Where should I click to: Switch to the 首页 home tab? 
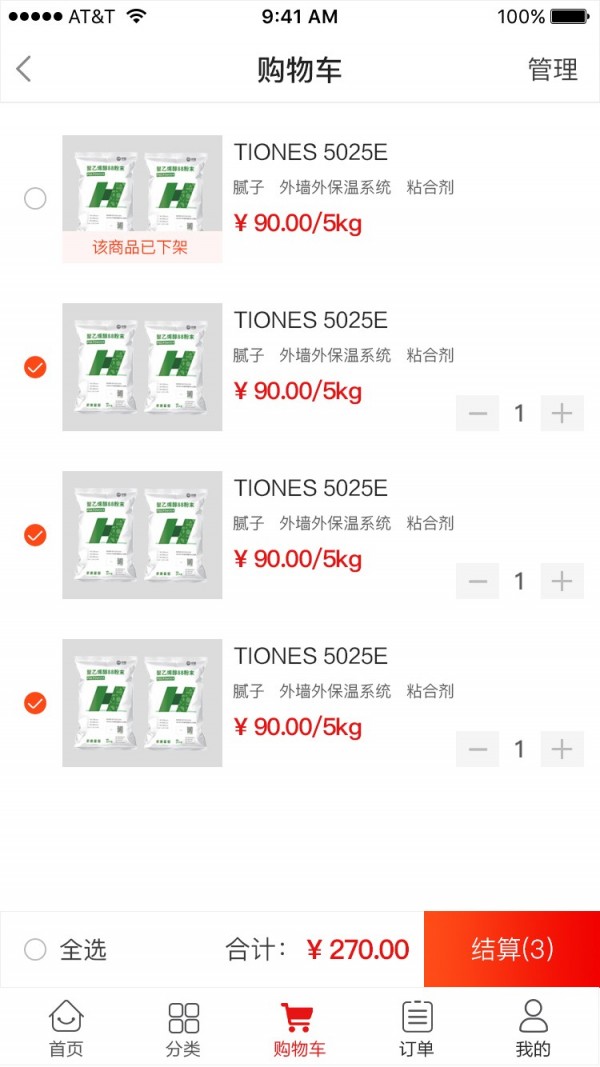[66, 1028]
